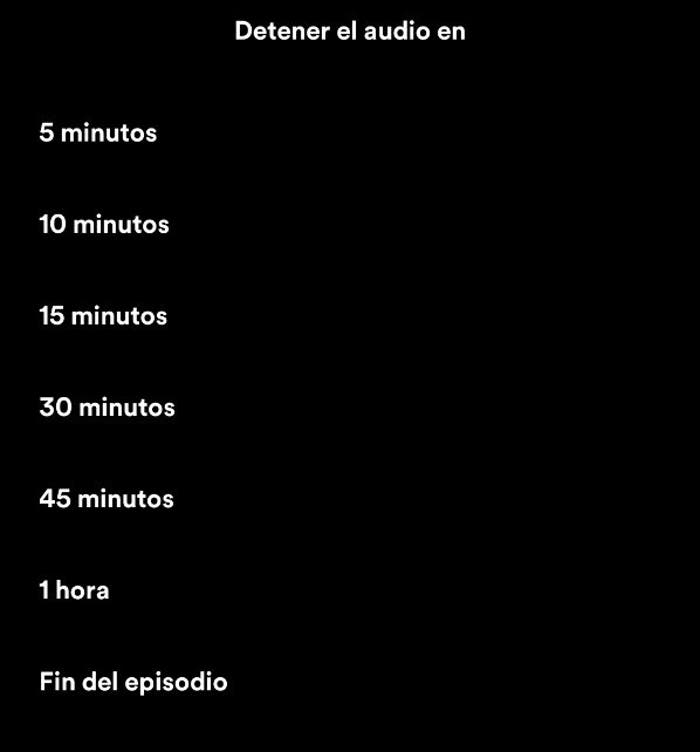This screenshot has width=700, height=752.
Task: Select Fin del episodio option
Action: tap(133, 682)
